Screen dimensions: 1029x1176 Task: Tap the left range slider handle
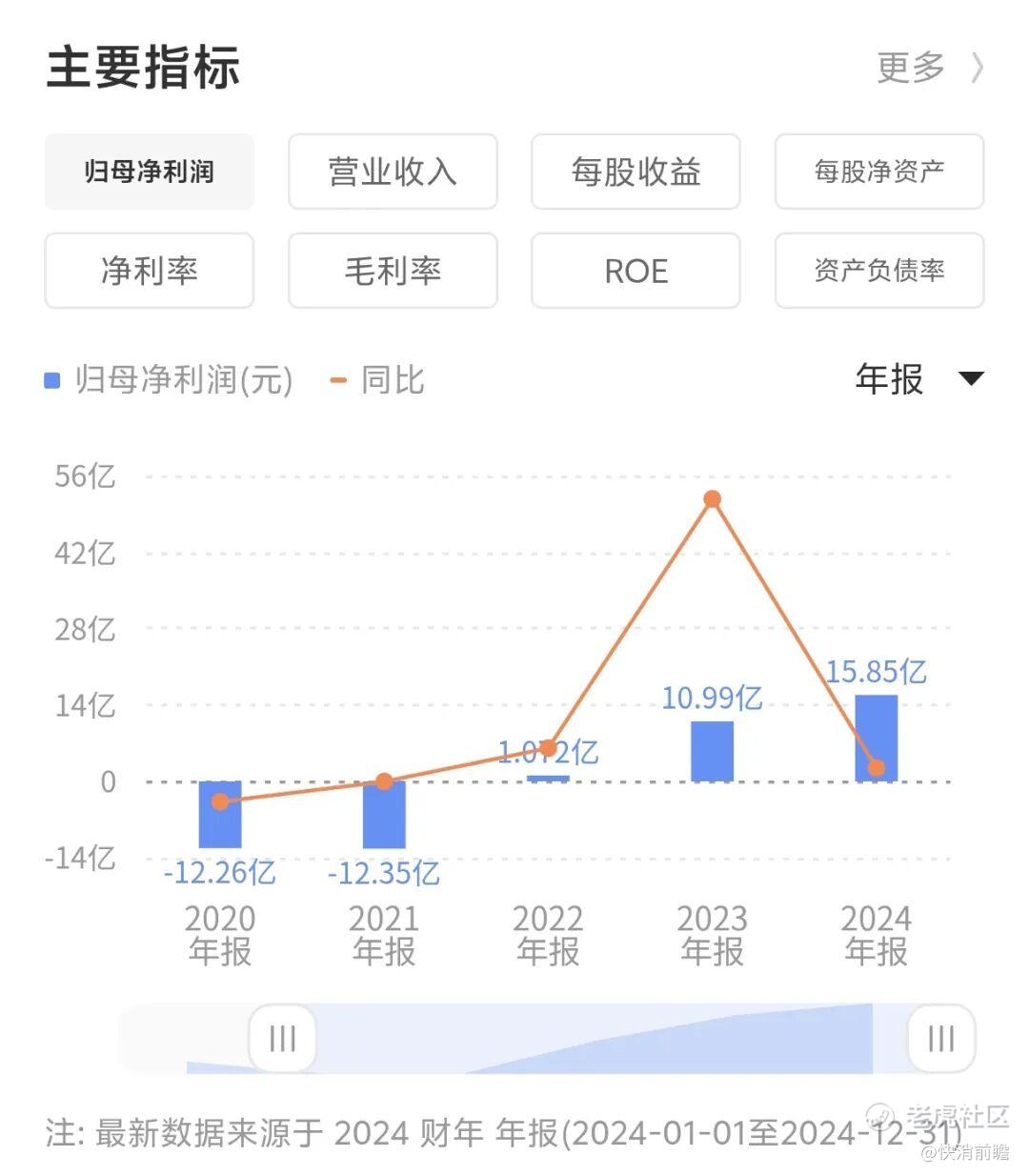pyautogui.click(x=282, y=1038)
